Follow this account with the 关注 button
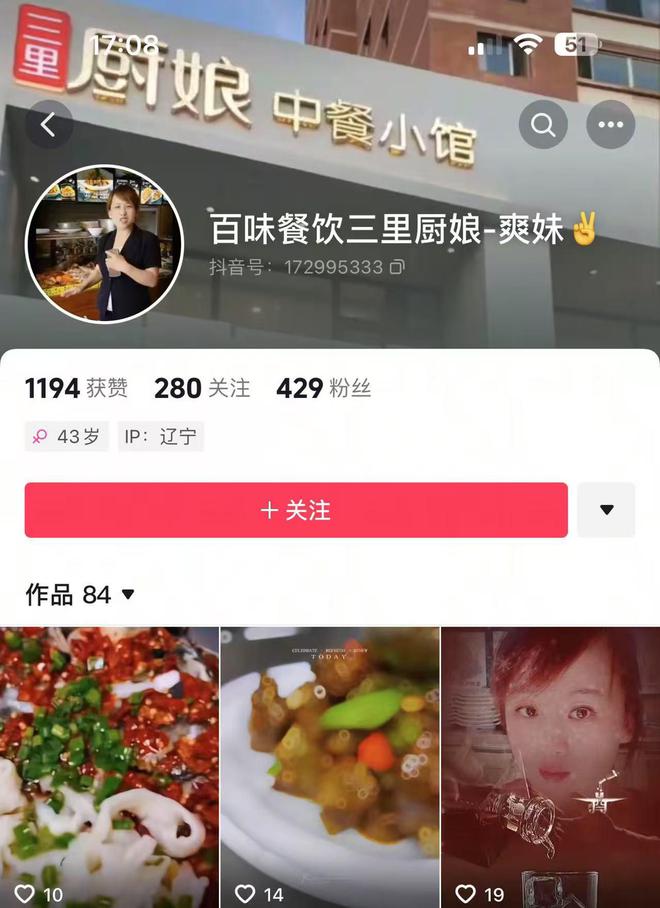This screenshot has height=908, width=660. tap(296, 510)
